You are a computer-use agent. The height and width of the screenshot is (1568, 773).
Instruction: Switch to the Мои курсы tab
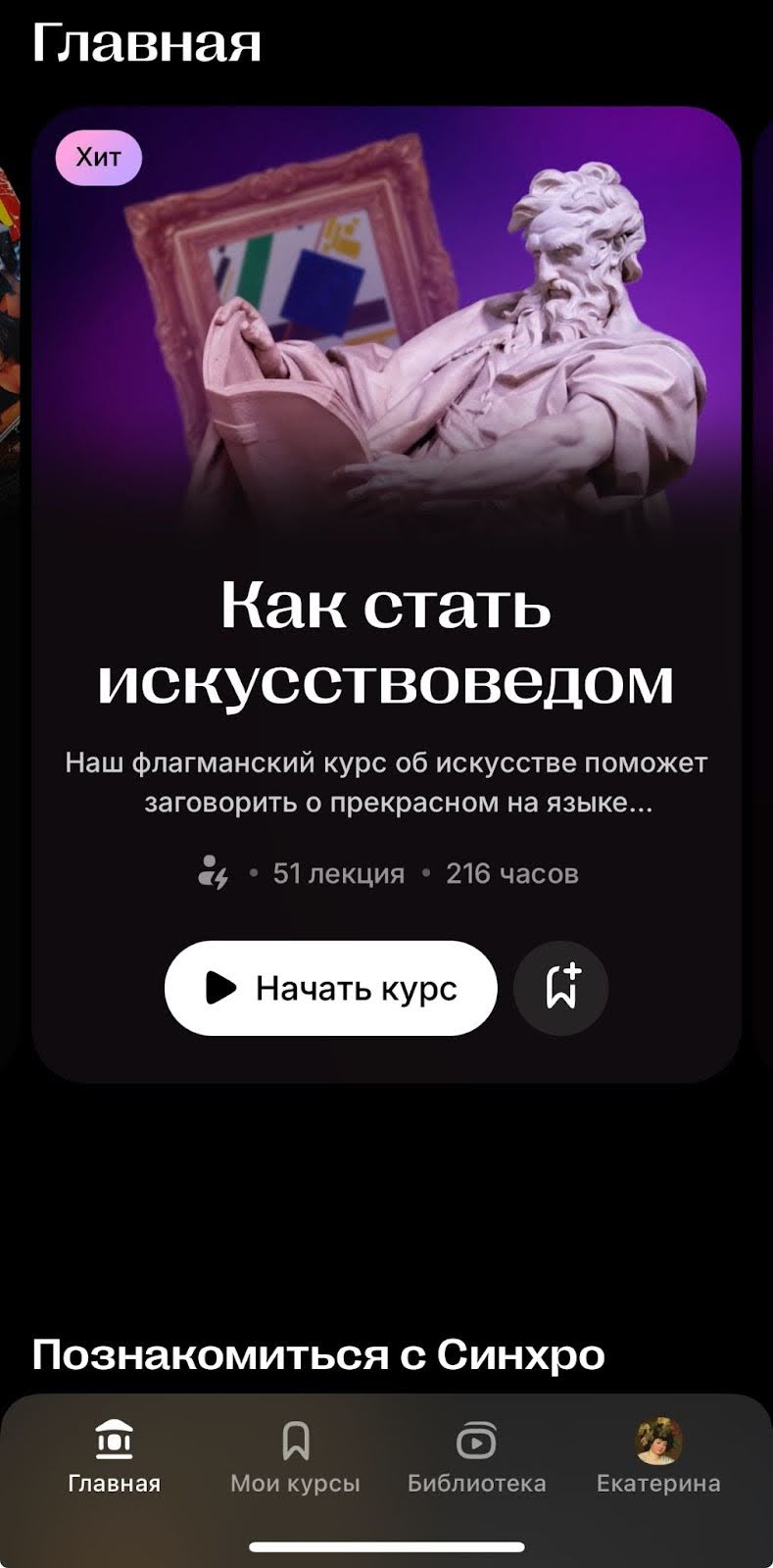point(295,1457)
